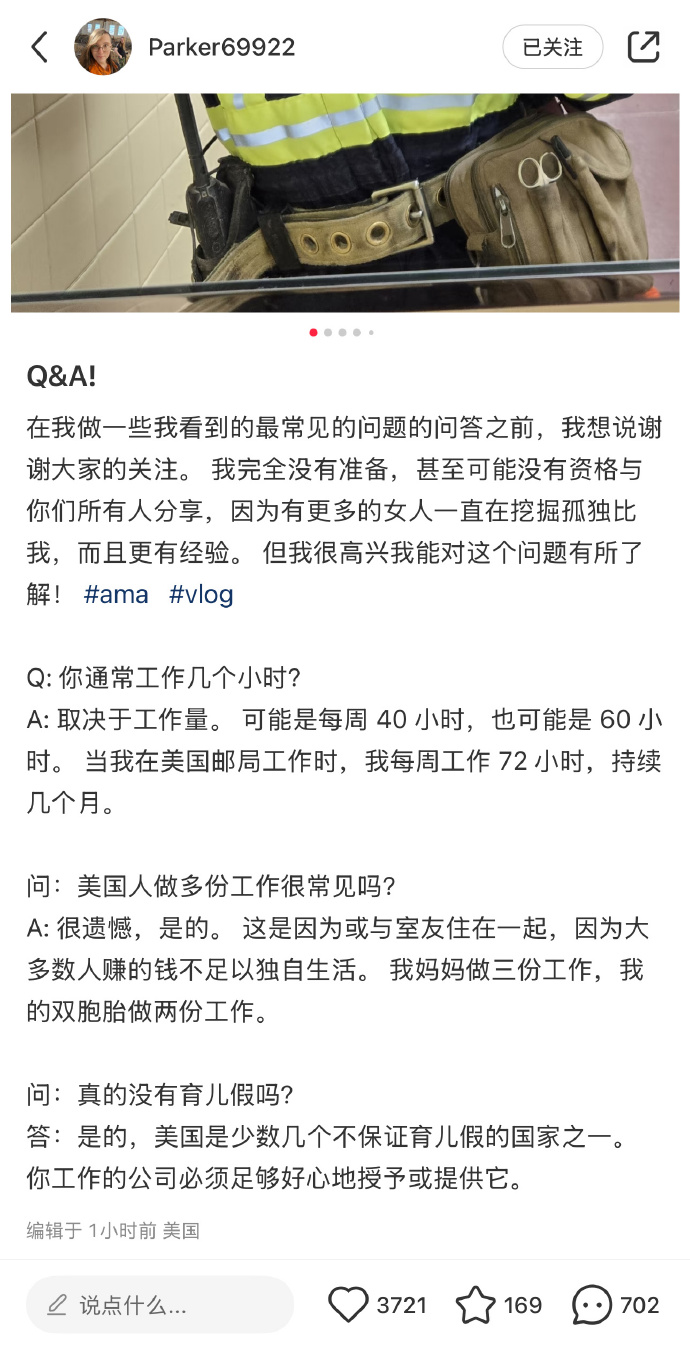The height and width of the screenshot is (1346, 690).
Task: Open the comments bubble icon
Action: [x=592, y=1305]
